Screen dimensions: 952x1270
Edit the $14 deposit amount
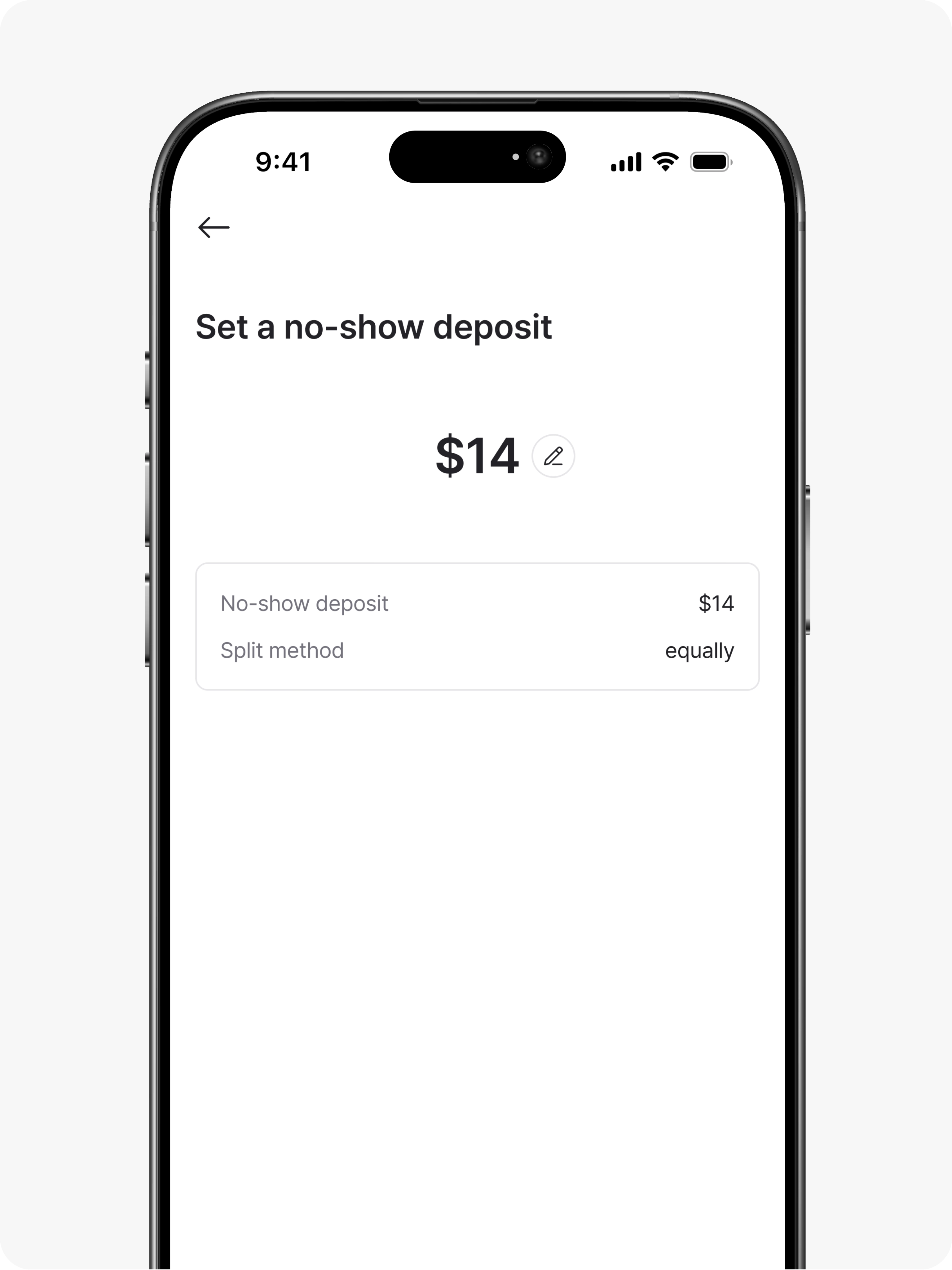(553, 456)
